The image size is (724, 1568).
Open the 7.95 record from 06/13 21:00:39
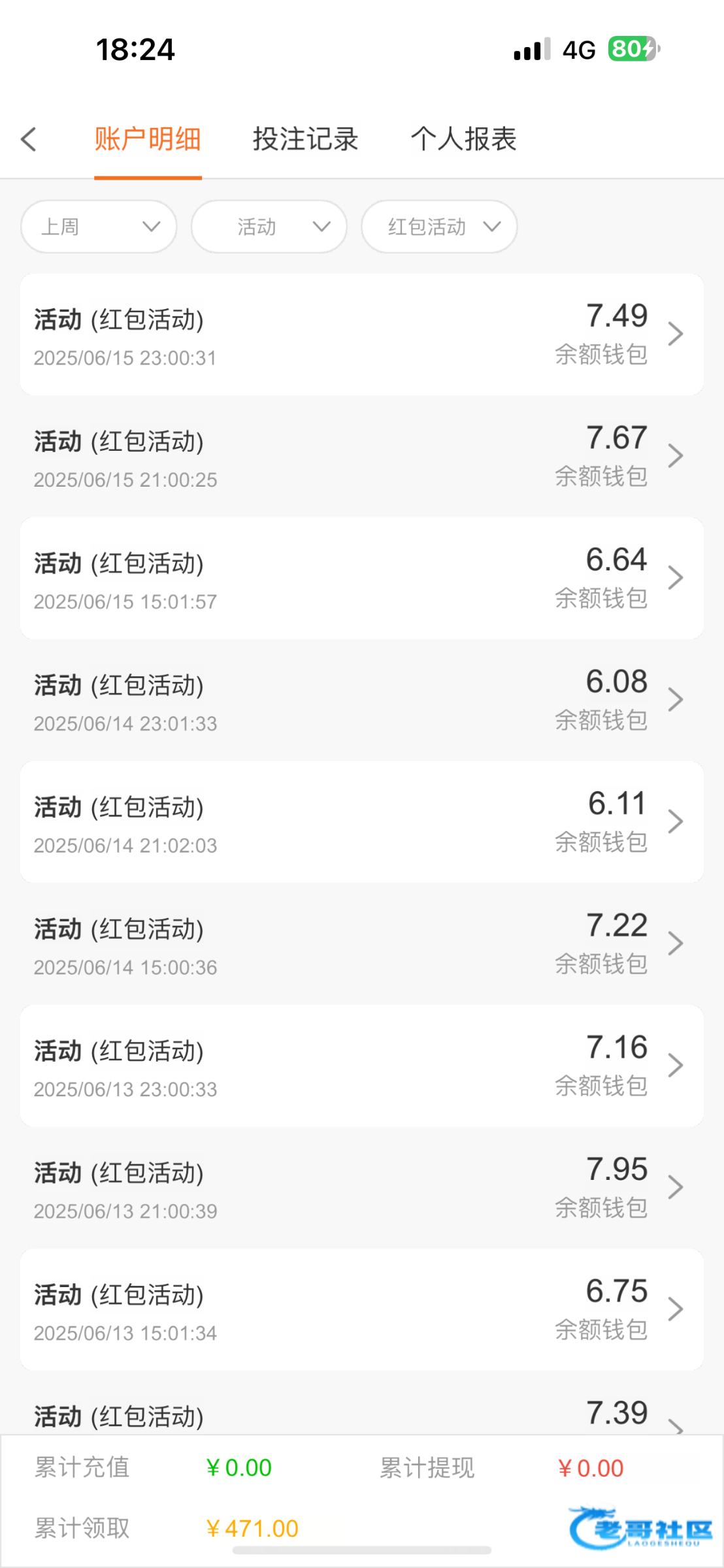(x=362, y=1188)
